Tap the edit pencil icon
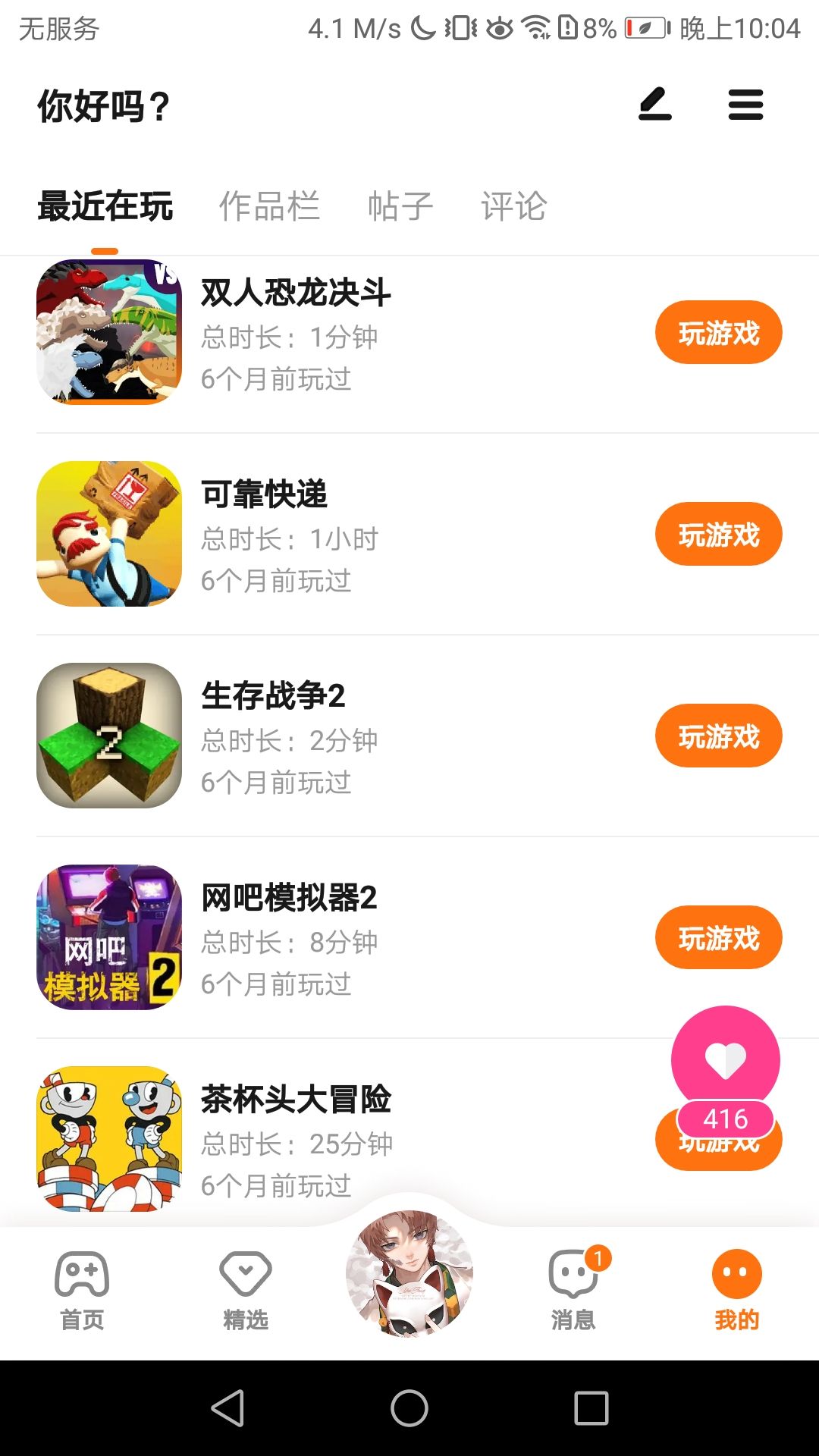819x1456 pixels. (x=655, y=105)
